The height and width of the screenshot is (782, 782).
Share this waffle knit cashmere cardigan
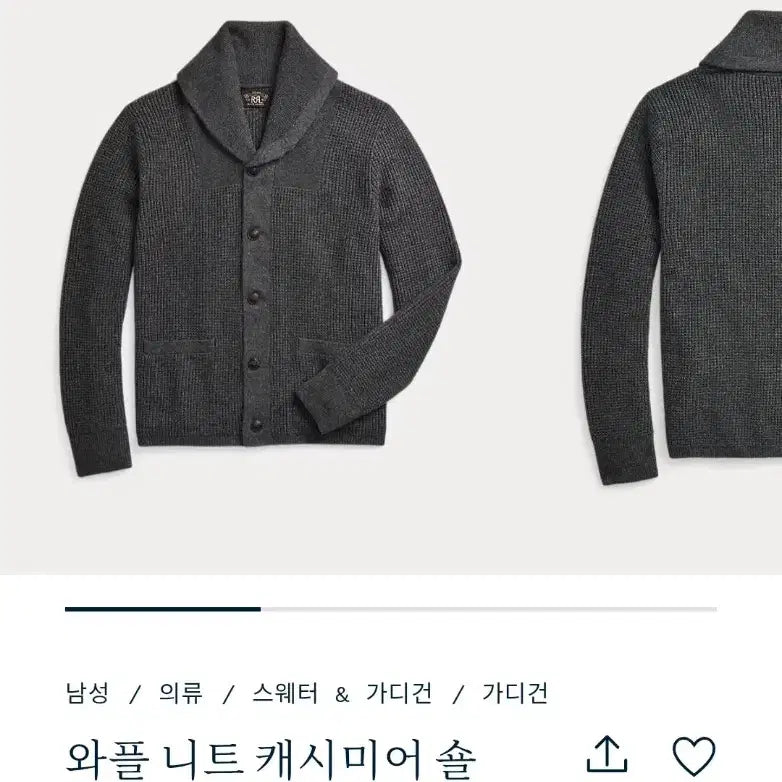point(607,755)
